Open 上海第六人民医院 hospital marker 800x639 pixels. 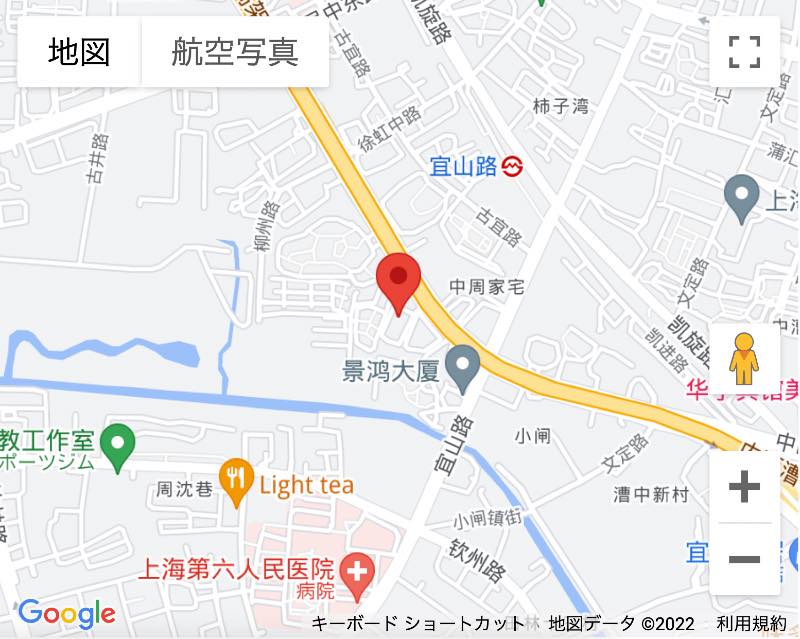click(356, 573)
